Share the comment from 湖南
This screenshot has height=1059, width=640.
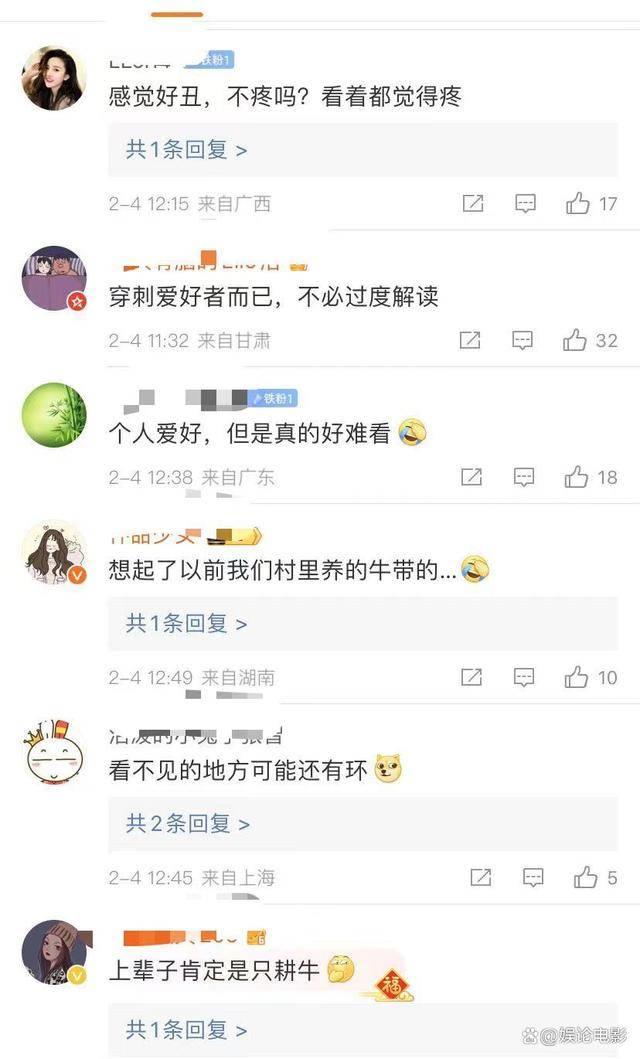pos(471,677)
